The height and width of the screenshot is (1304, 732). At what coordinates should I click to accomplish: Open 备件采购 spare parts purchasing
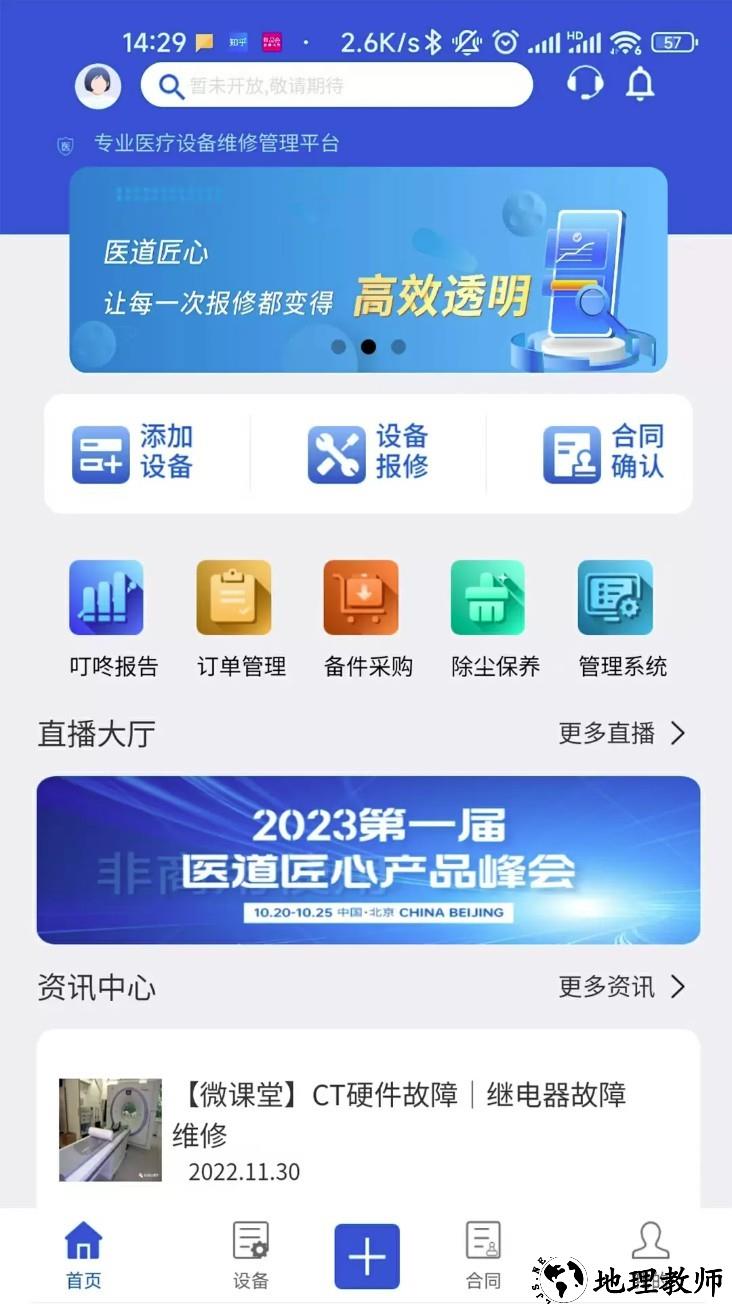(362, 615)
